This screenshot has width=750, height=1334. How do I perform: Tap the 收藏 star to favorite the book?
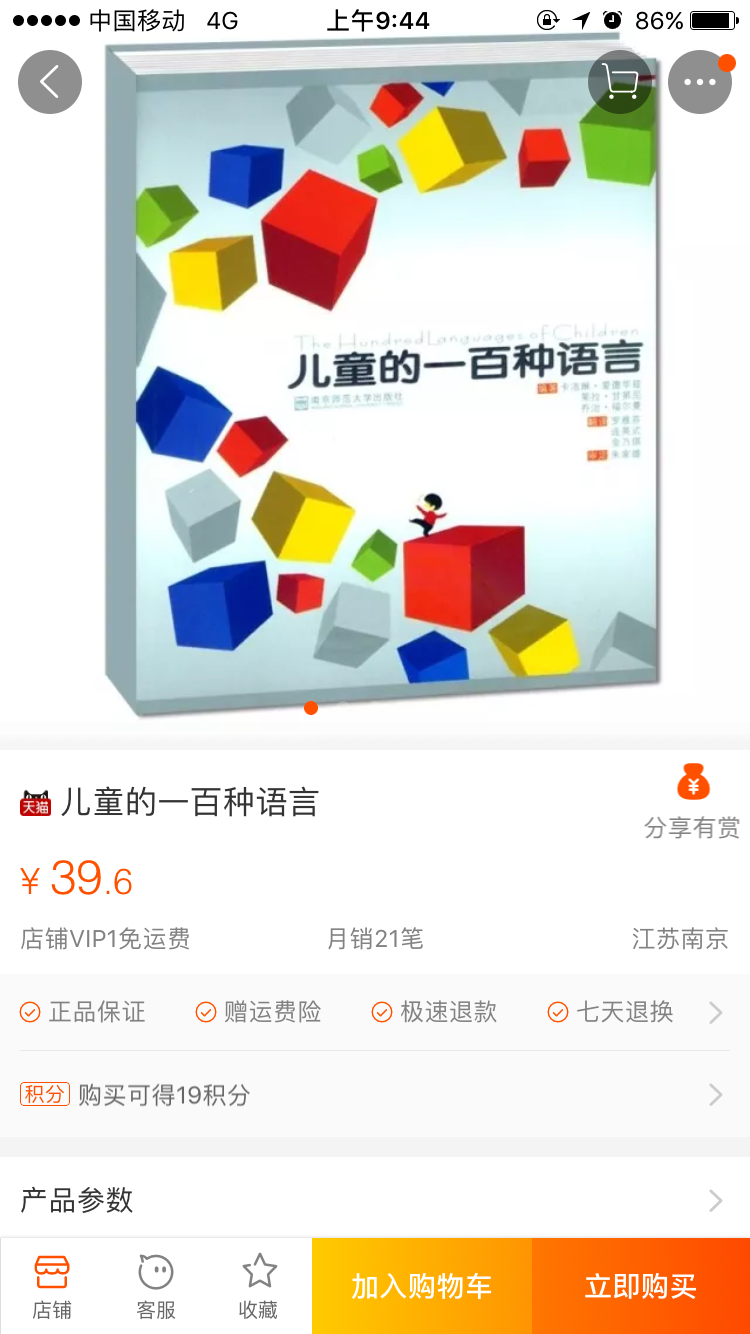coord(259,1285)
